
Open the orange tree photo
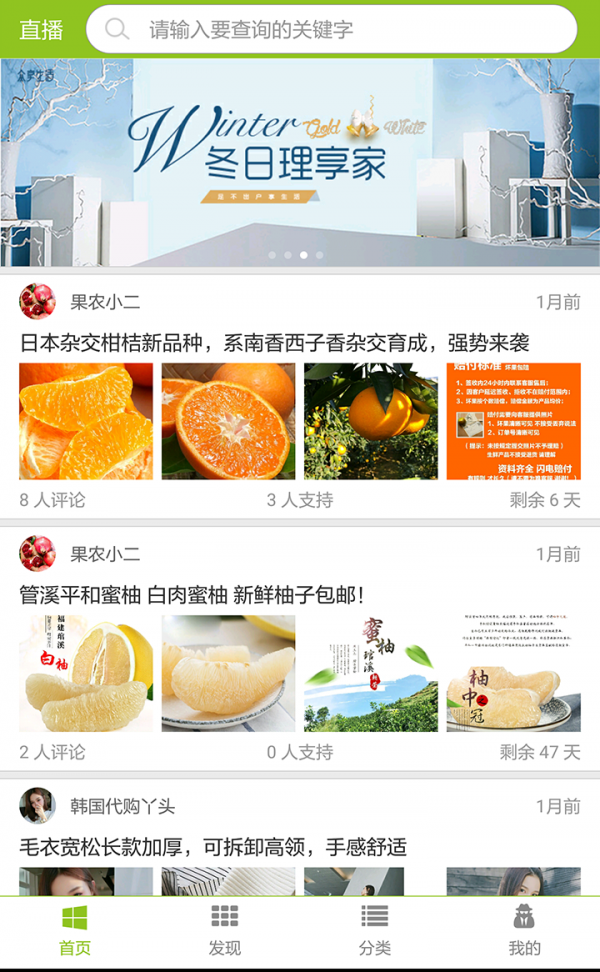coord(371,421)
